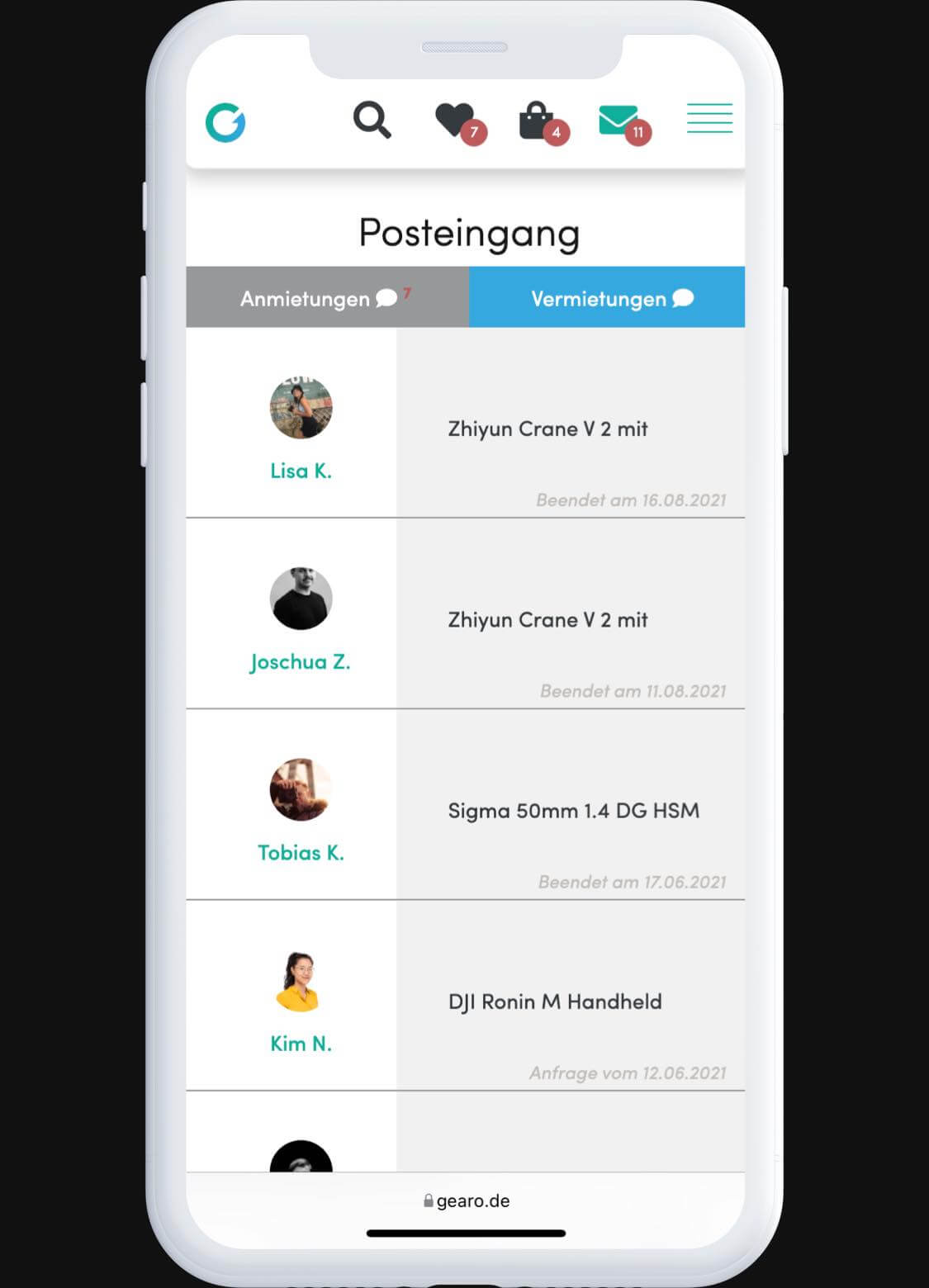The width and height of the screenshot is (929, 1288).
Task: Open Lisa K.'s Zhiyun Crane conversation
Action: pos(570,429)
